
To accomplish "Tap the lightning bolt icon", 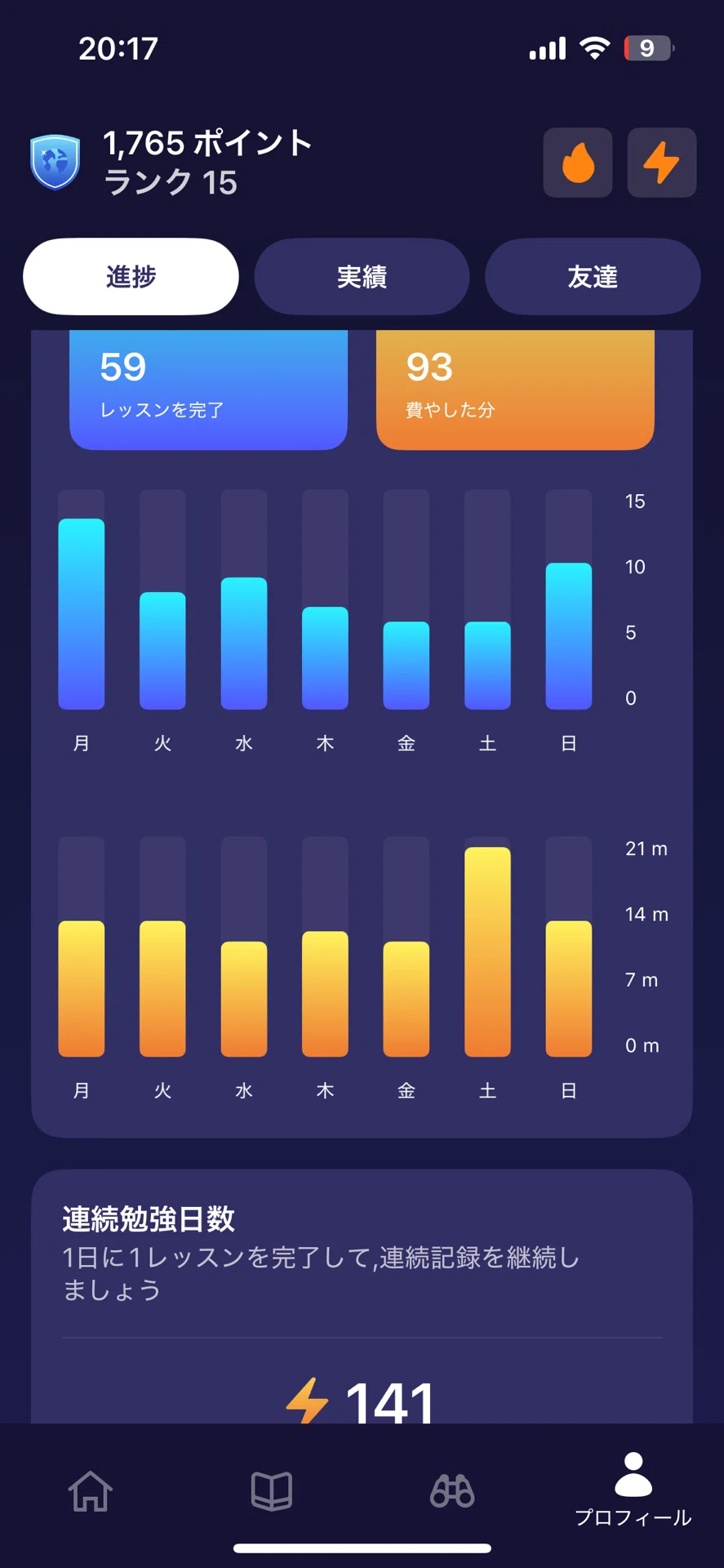I will coord(661,163).
